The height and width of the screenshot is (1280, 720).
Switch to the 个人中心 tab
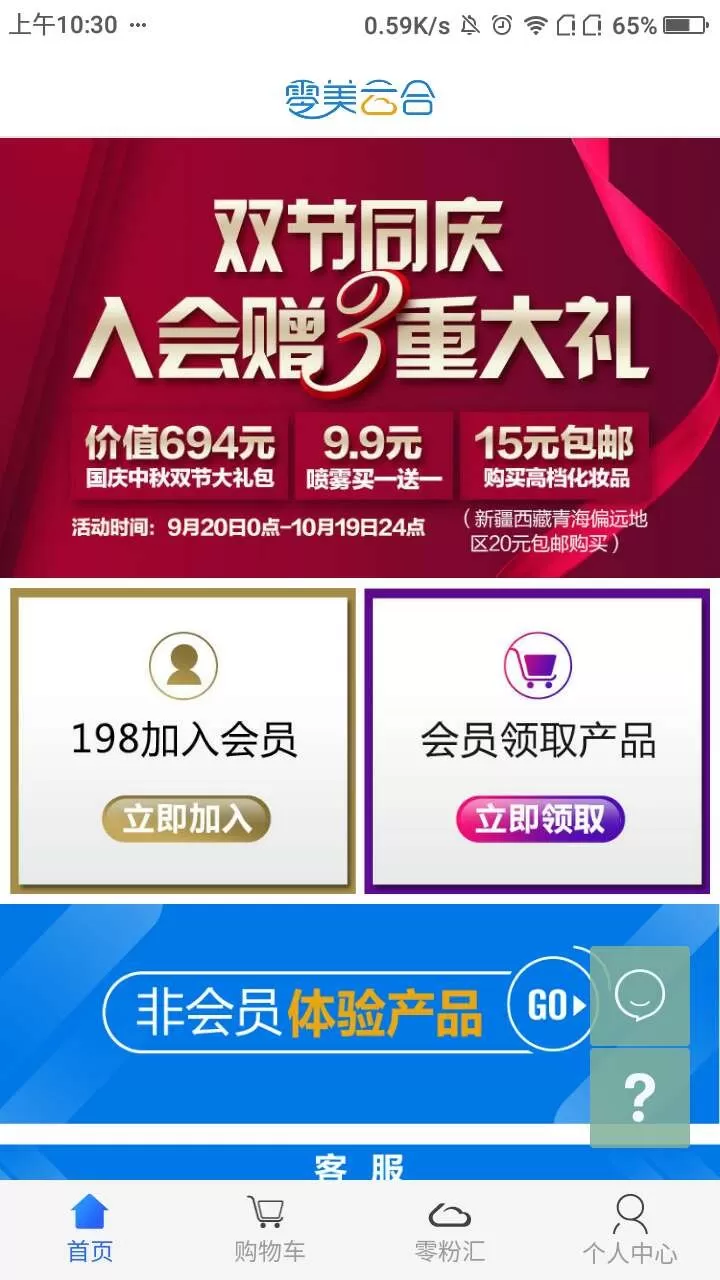pyautogui.click(x=630, y=1230)
